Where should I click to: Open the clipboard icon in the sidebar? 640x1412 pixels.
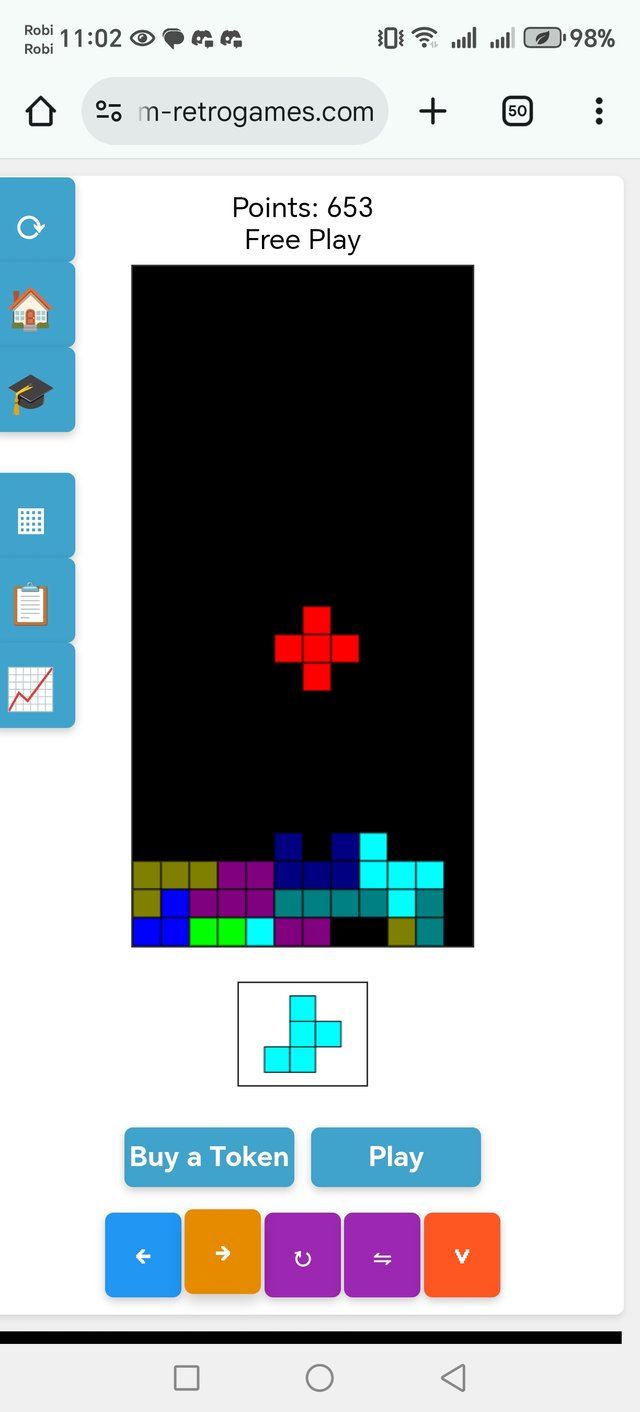pos(31,604)
